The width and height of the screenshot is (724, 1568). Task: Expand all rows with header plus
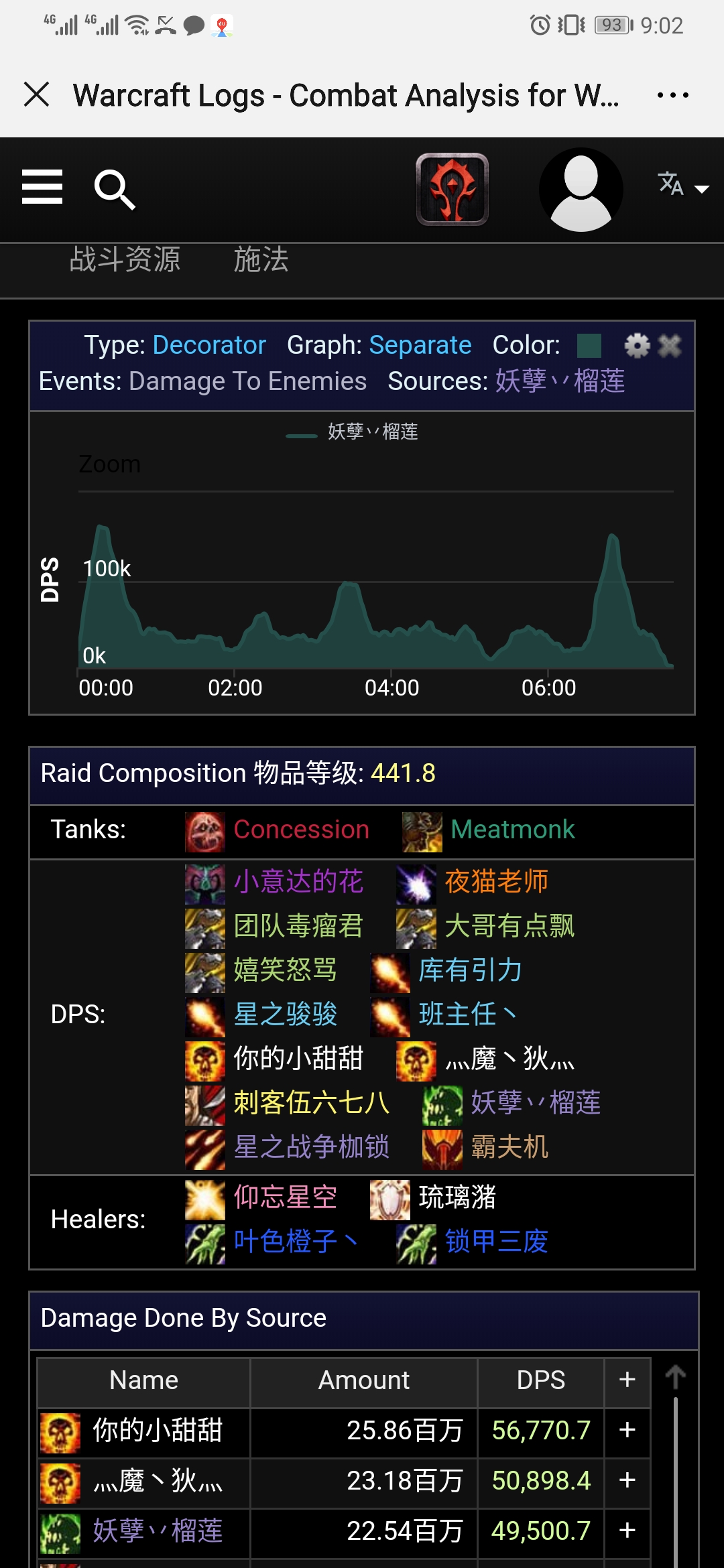point(627,1380)
